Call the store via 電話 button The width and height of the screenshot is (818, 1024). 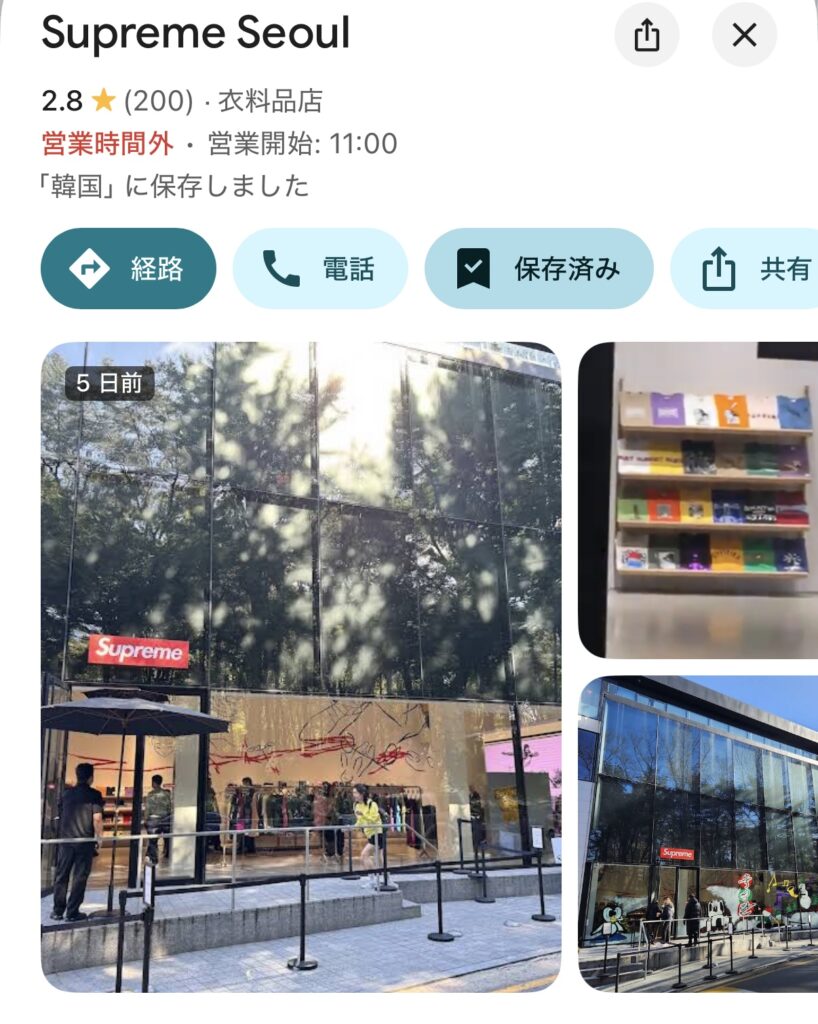(320, 268)
